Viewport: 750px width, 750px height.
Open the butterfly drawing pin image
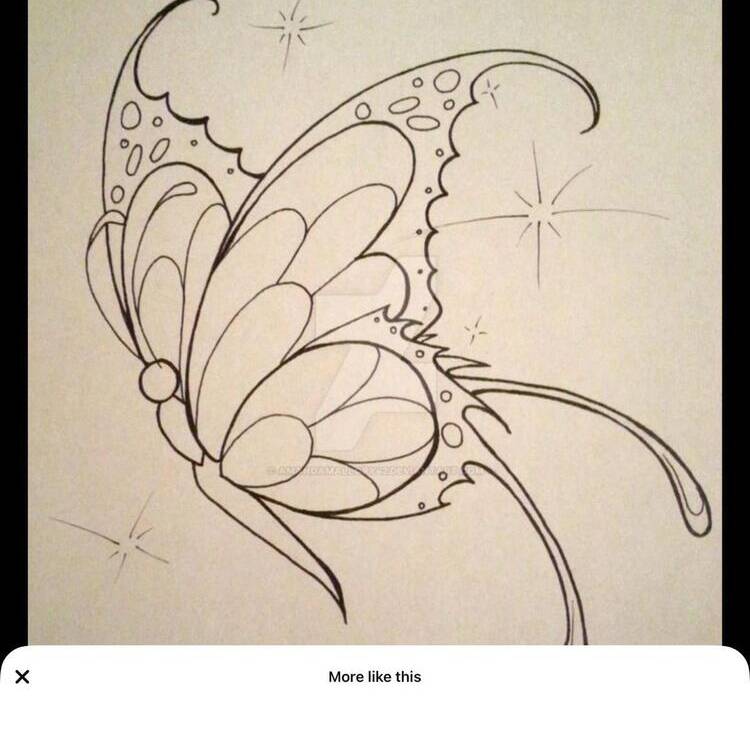tap(375, 320)
